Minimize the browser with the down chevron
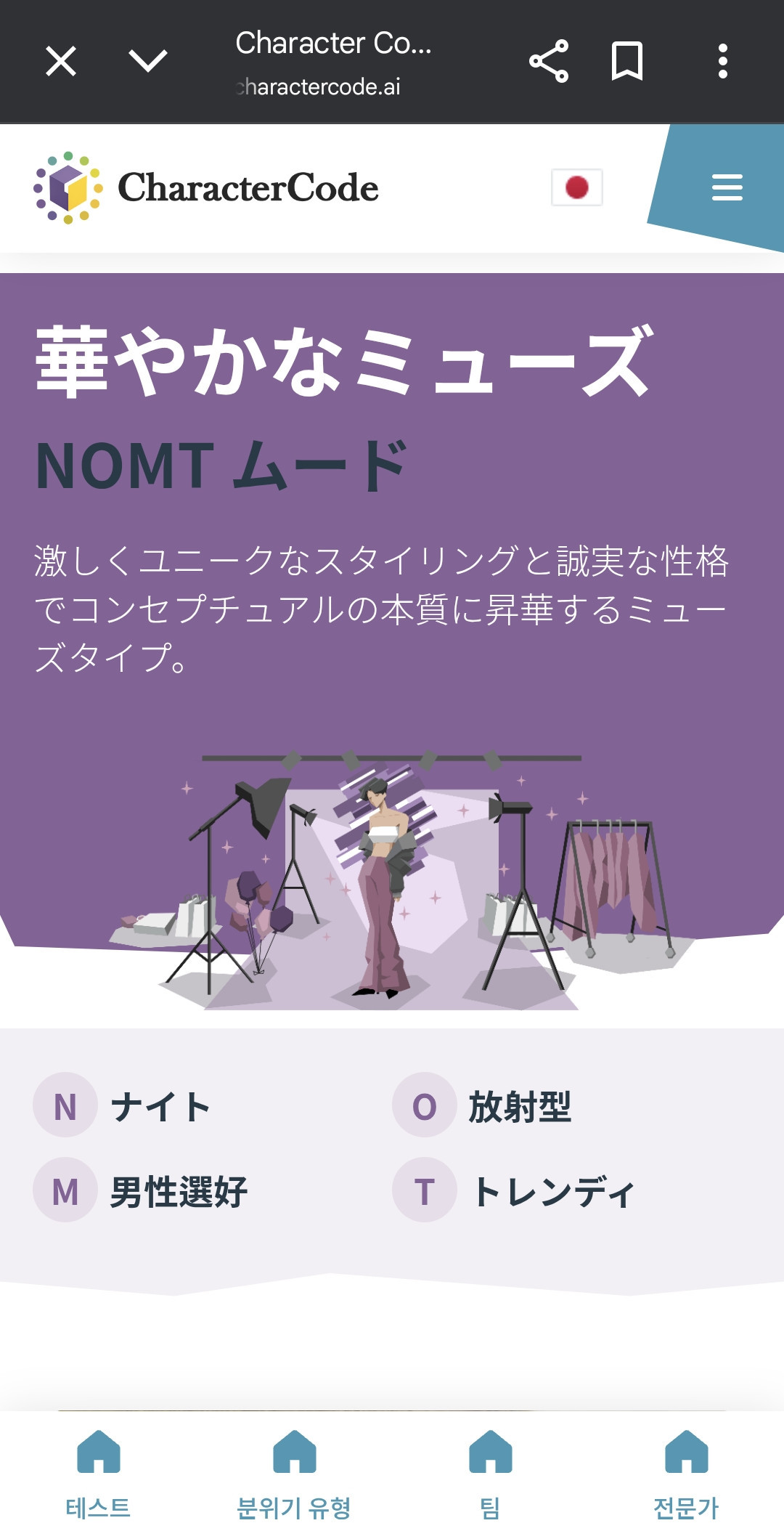 coord(148,61)
